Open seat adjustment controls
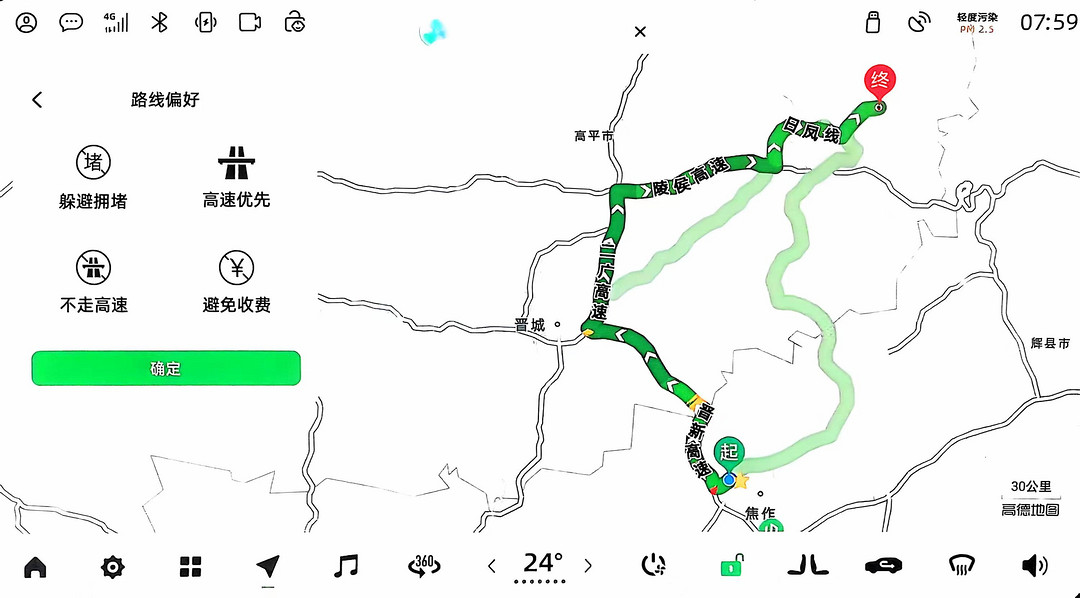Image resolution: width=1080 pixels, height=598 pixels. pos(808,566)
